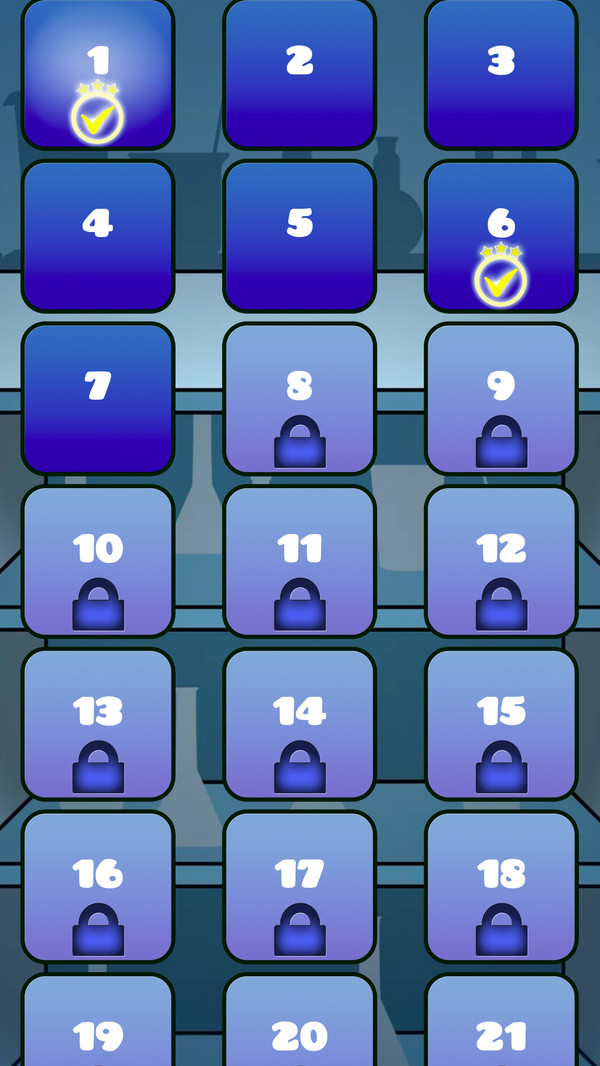Select locked level 10
Screen dimensions: 600x1066
(98, 561)
